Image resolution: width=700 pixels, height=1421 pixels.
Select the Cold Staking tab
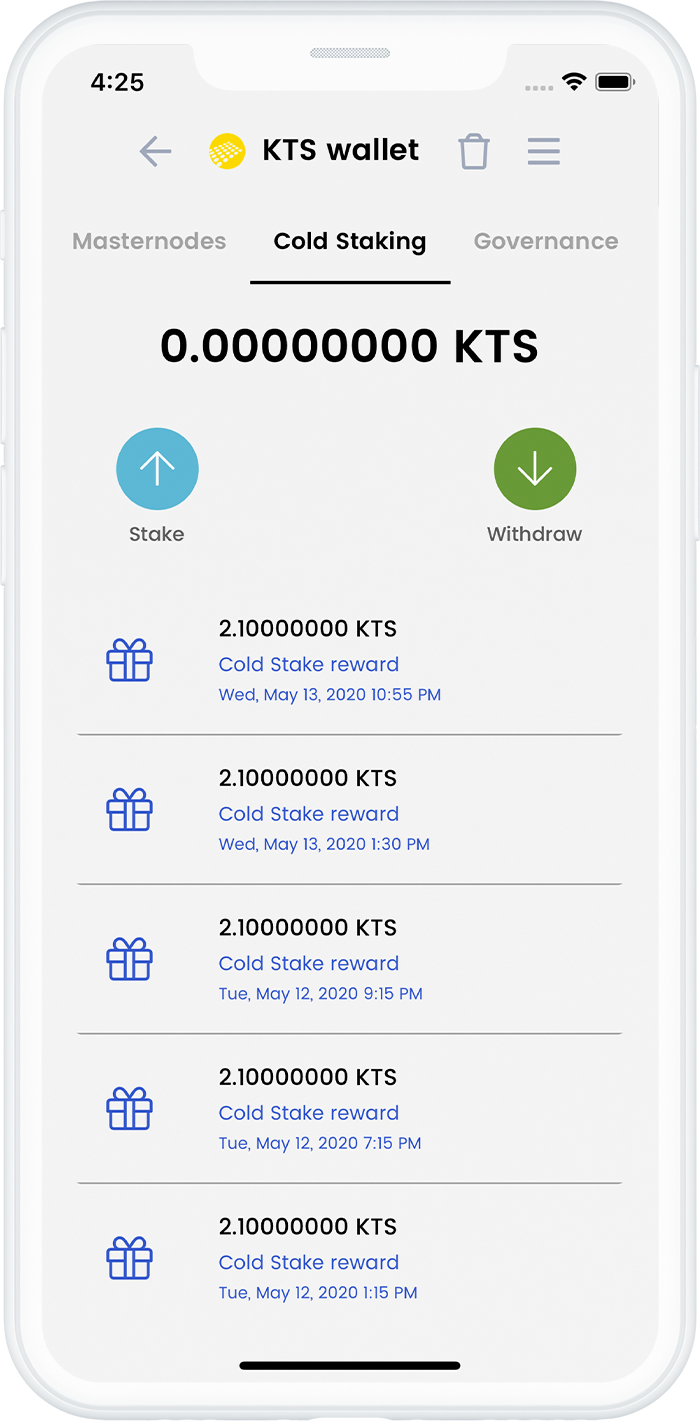click(350, 241)
